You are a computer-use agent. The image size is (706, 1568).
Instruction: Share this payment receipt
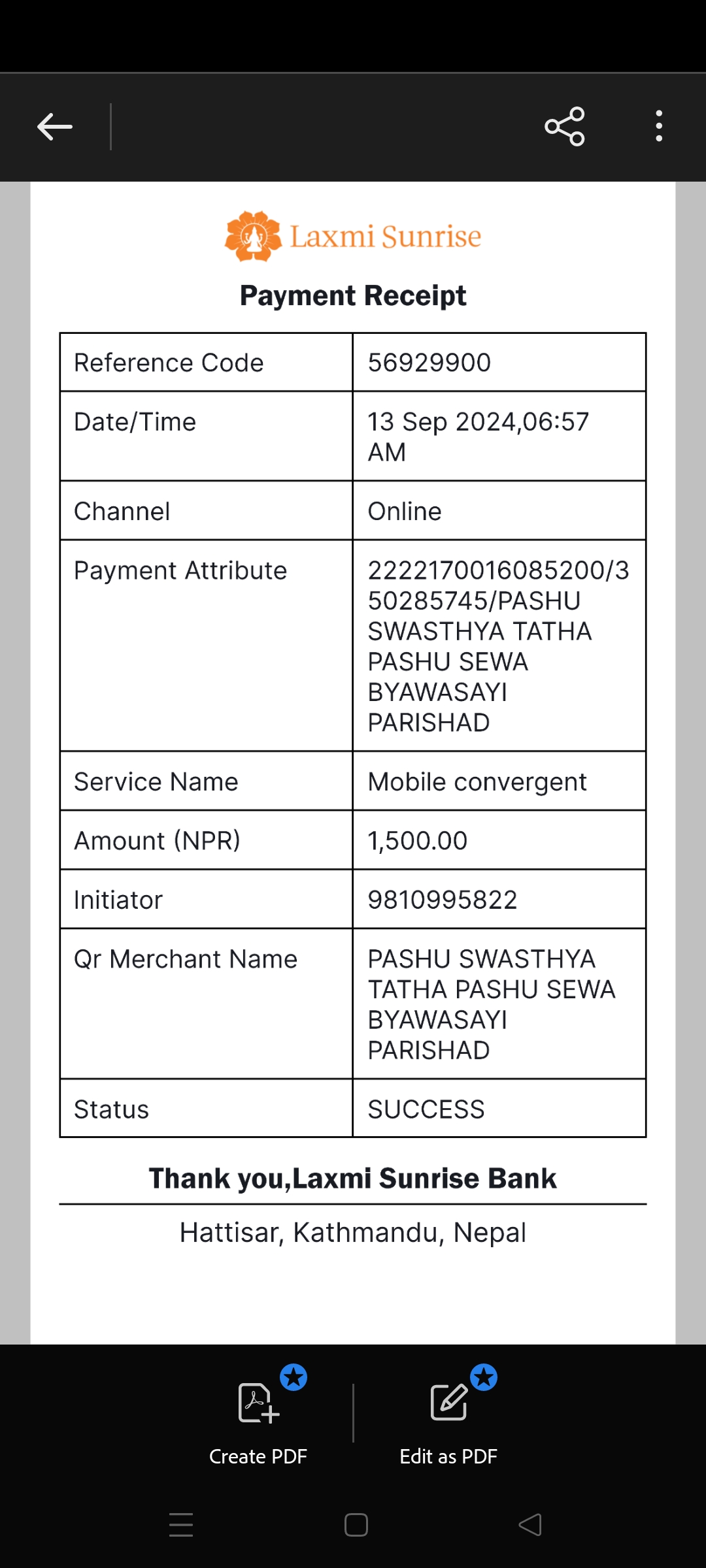(565, 127)
